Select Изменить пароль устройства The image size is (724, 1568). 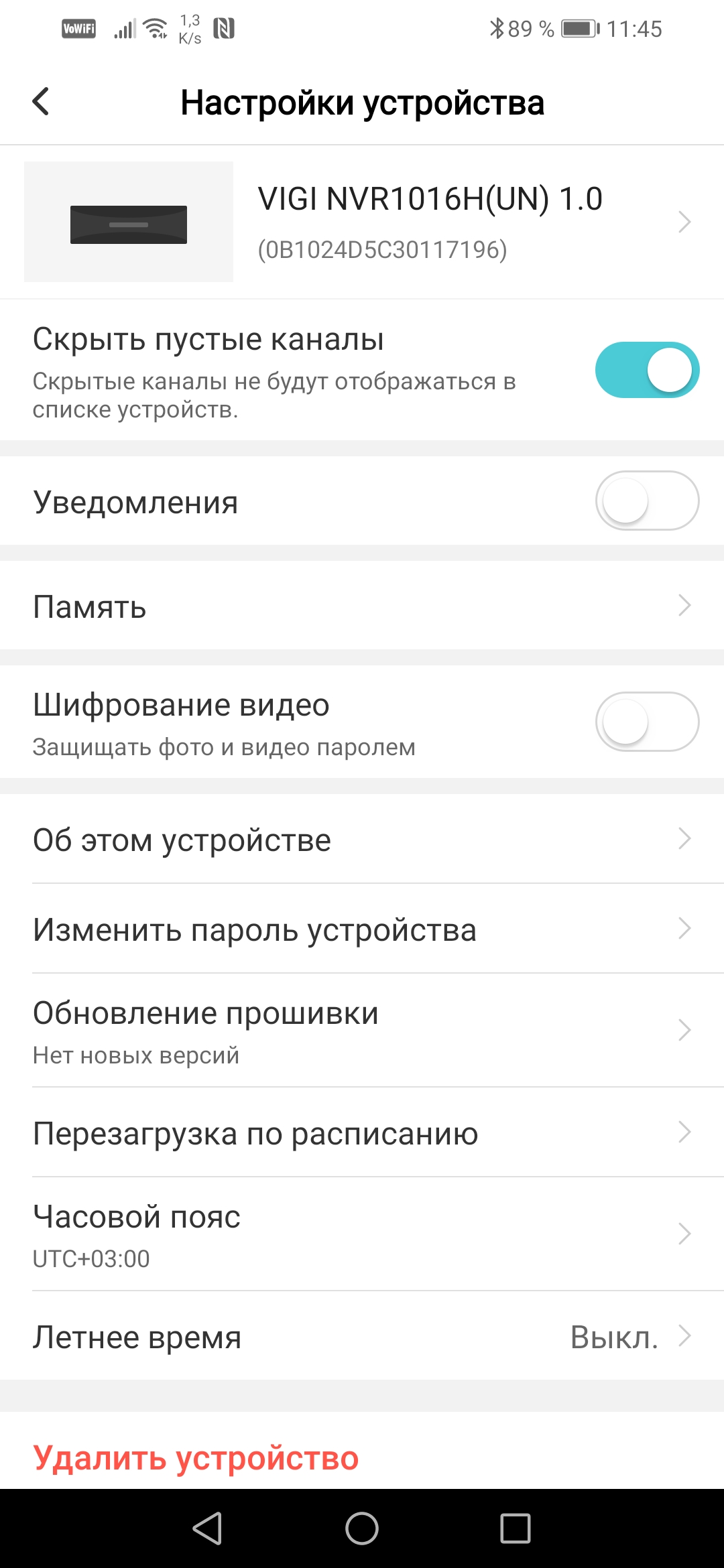pos(362,929)
